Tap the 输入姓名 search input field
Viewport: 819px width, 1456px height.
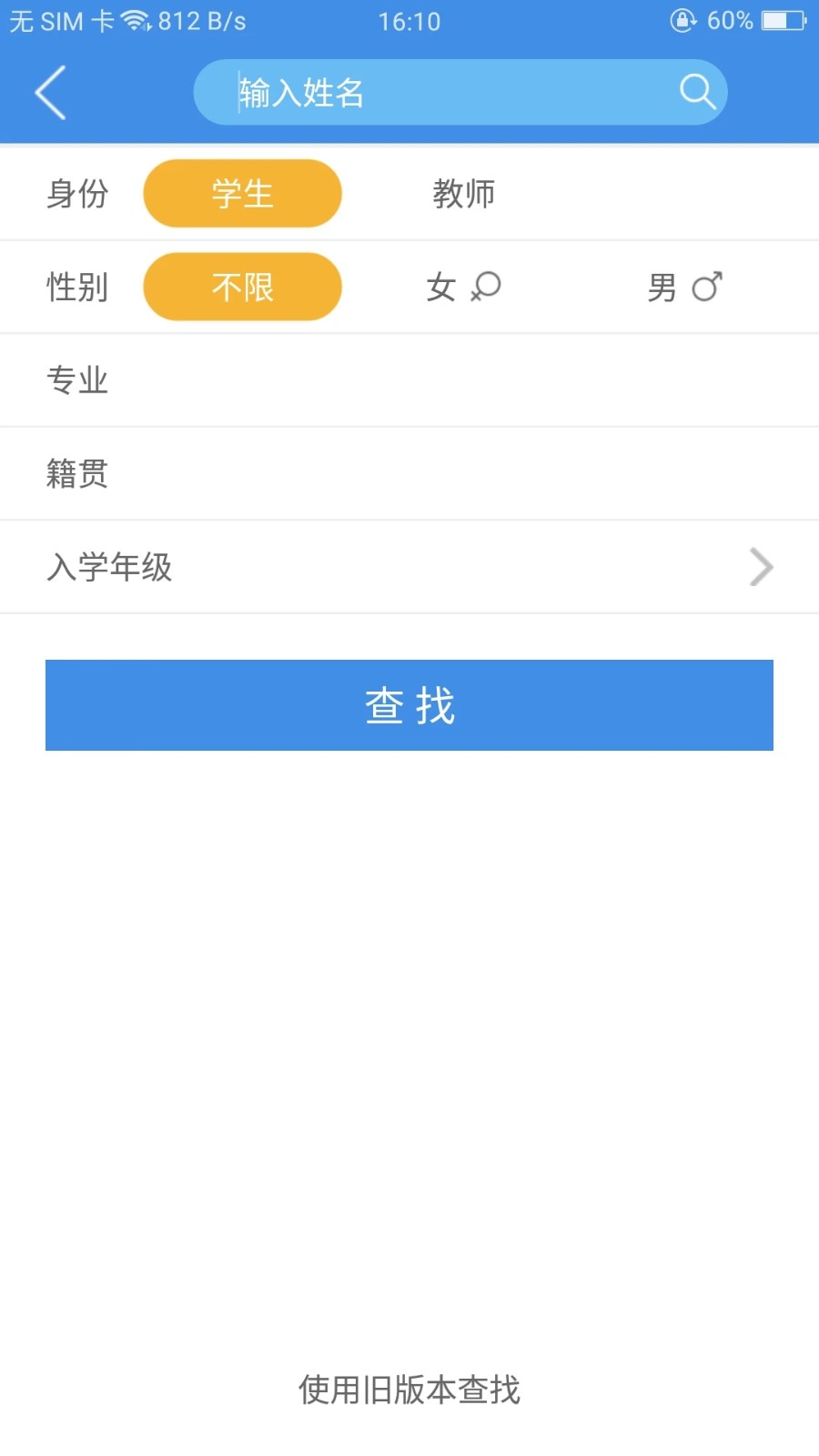click(x=409, y=92)
